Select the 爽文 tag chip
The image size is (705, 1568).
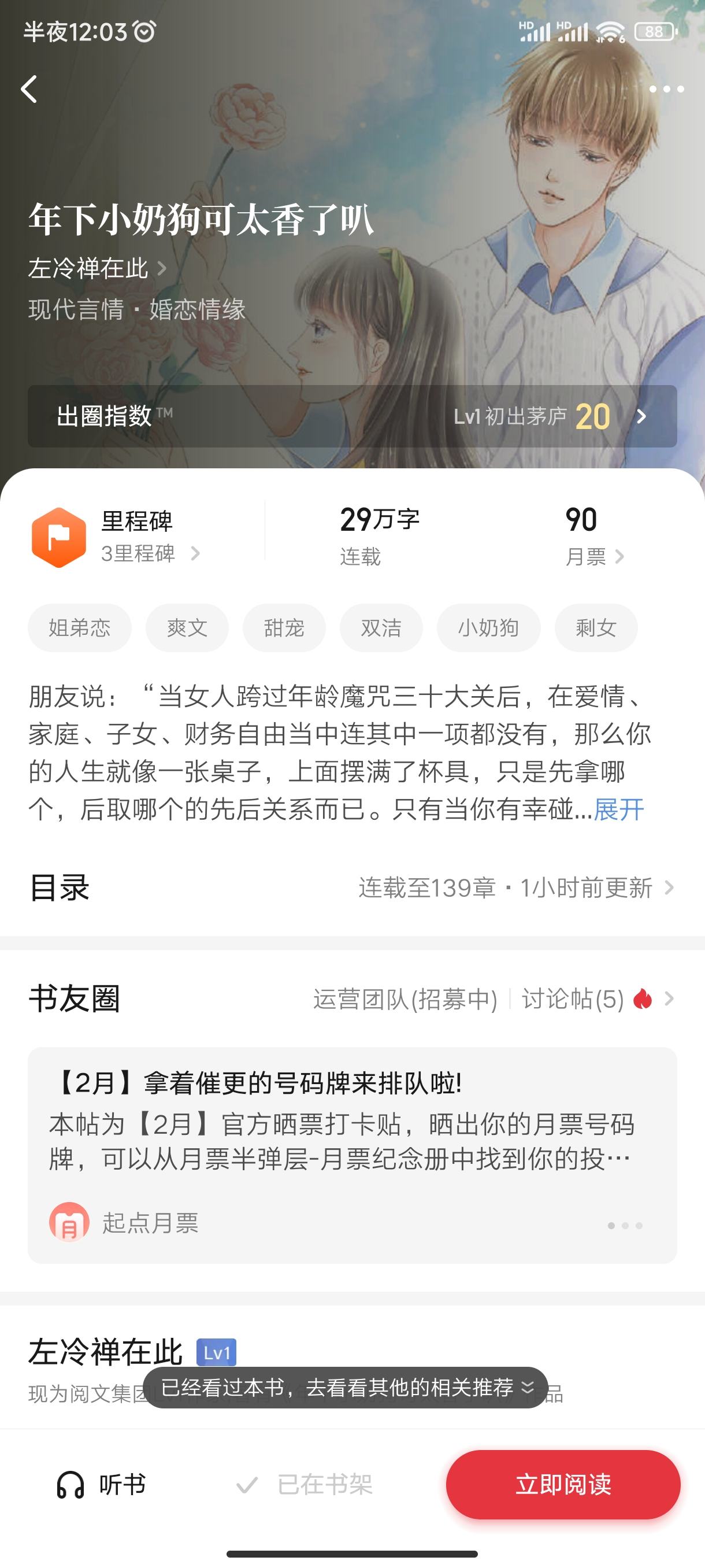tap(187, 627)
